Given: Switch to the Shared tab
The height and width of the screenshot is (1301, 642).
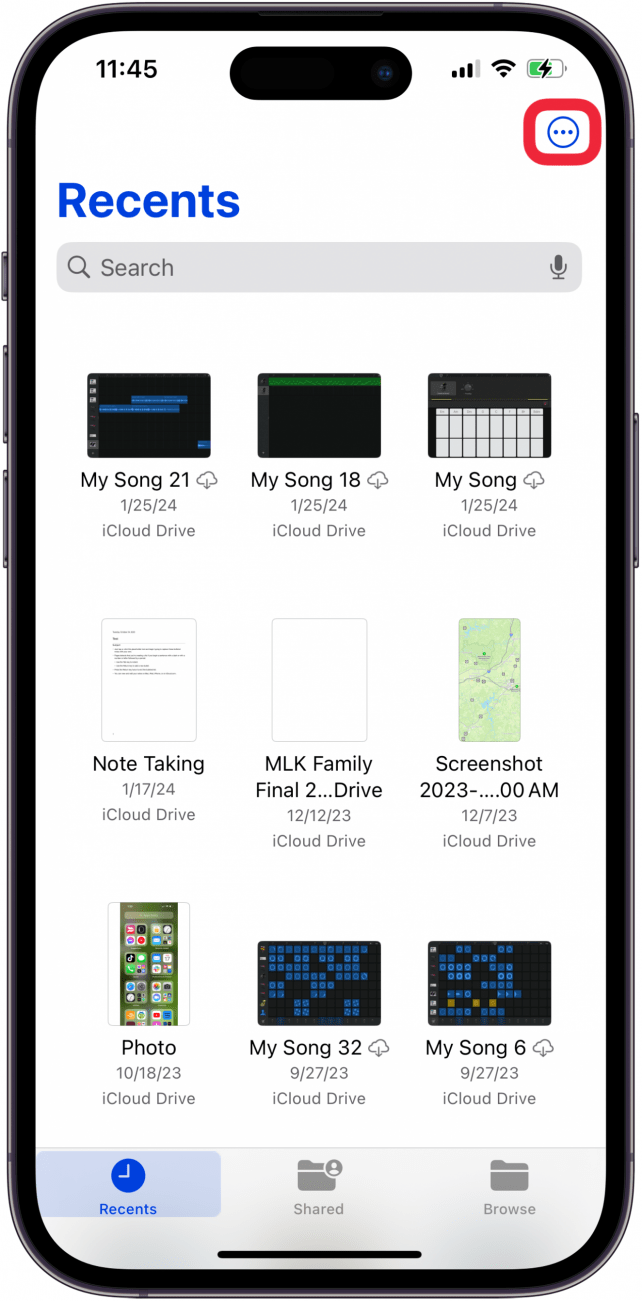Looking at the screenshot, I should pos(319,1186).
